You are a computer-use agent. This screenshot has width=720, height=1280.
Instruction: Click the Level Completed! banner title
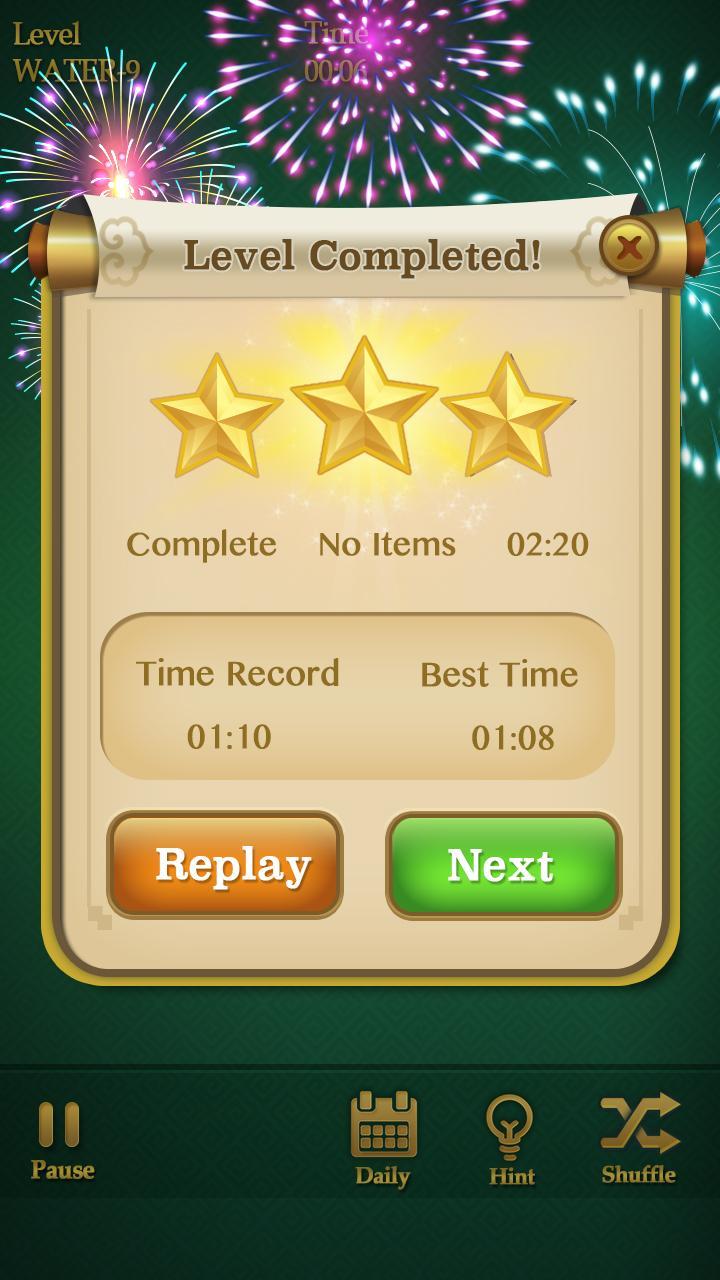364,255
